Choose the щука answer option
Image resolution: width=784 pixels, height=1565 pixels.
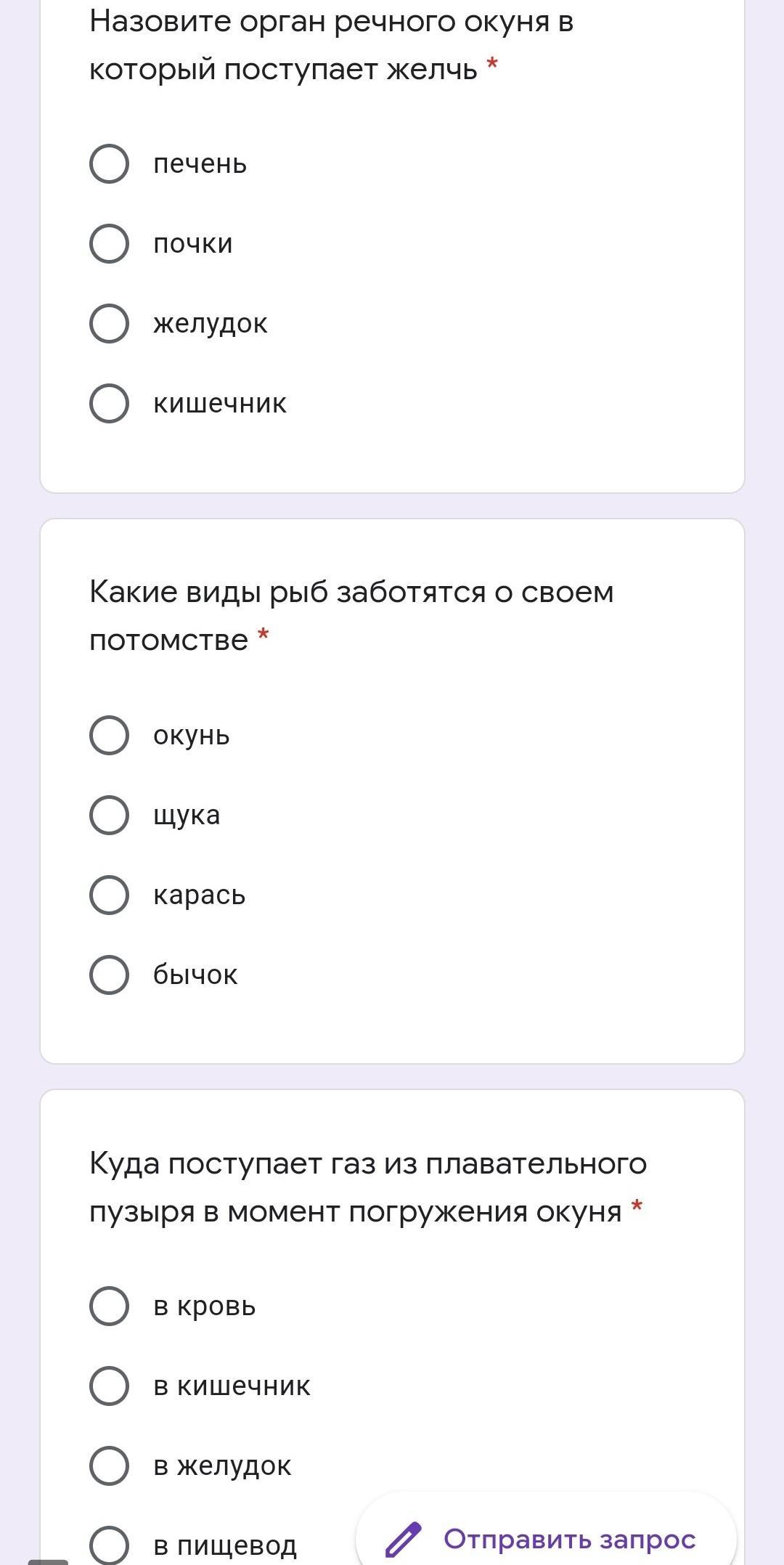point(110,815)
